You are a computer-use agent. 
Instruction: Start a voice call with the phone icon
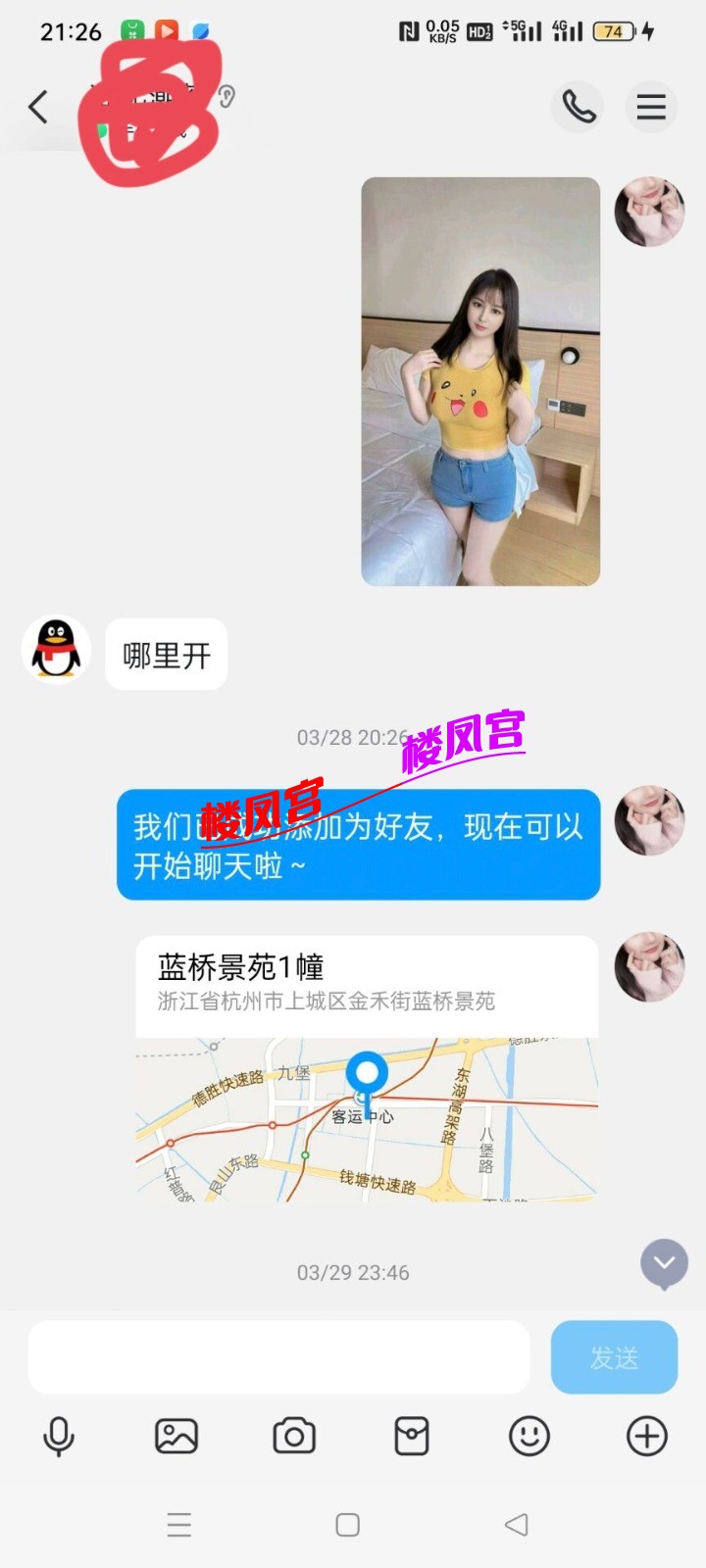click(577, 107)
